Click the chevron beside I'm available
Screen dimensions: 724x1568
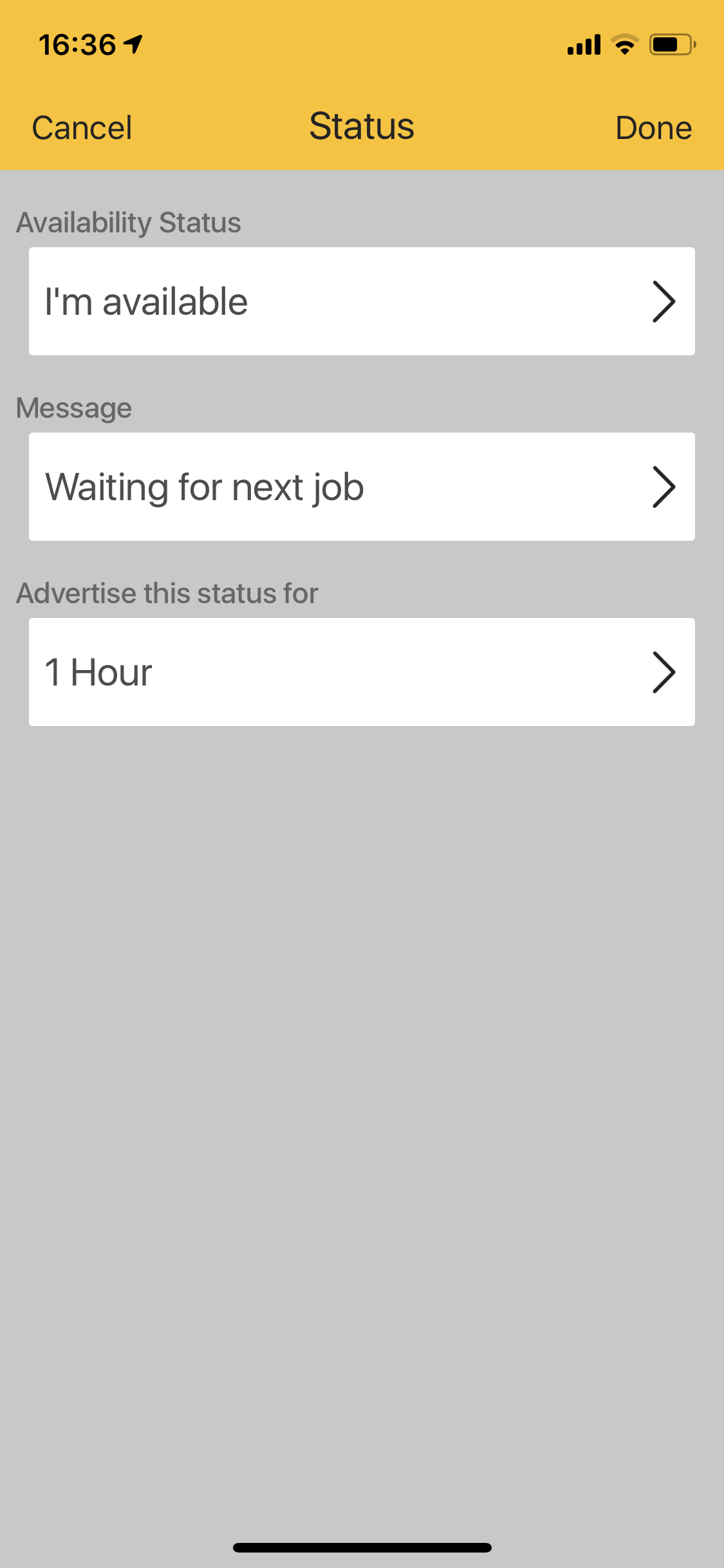[x=665, y=300]
